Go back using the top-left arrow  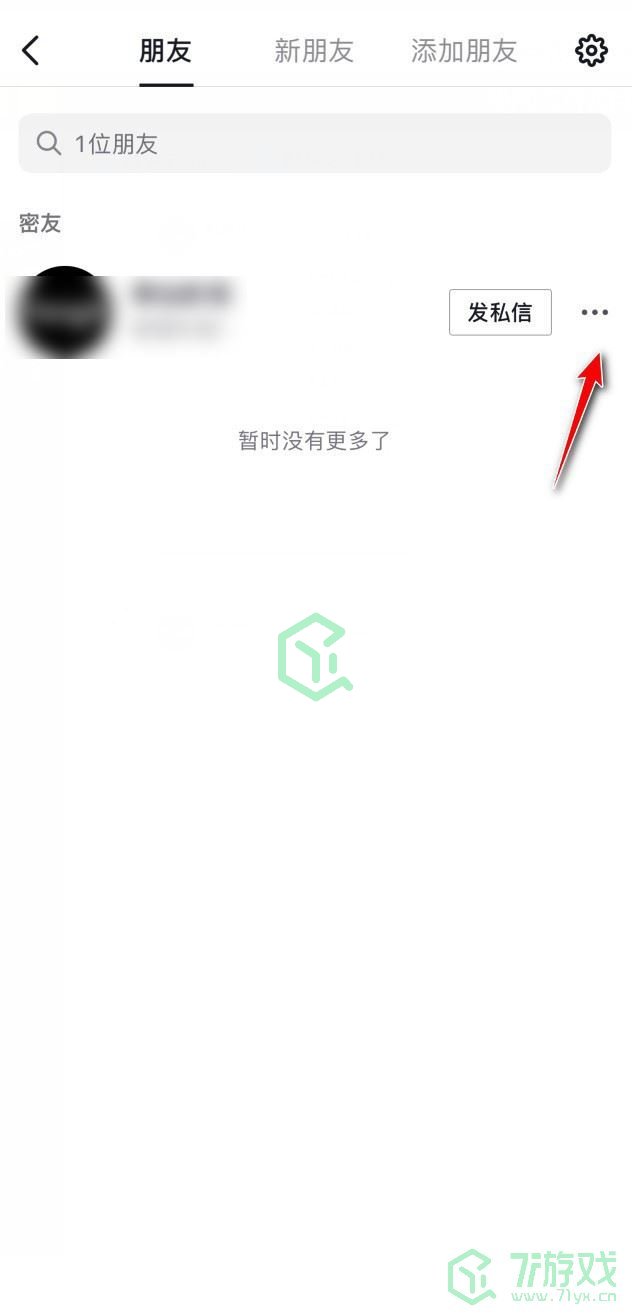pyautogui.click(x=31, y=50)
